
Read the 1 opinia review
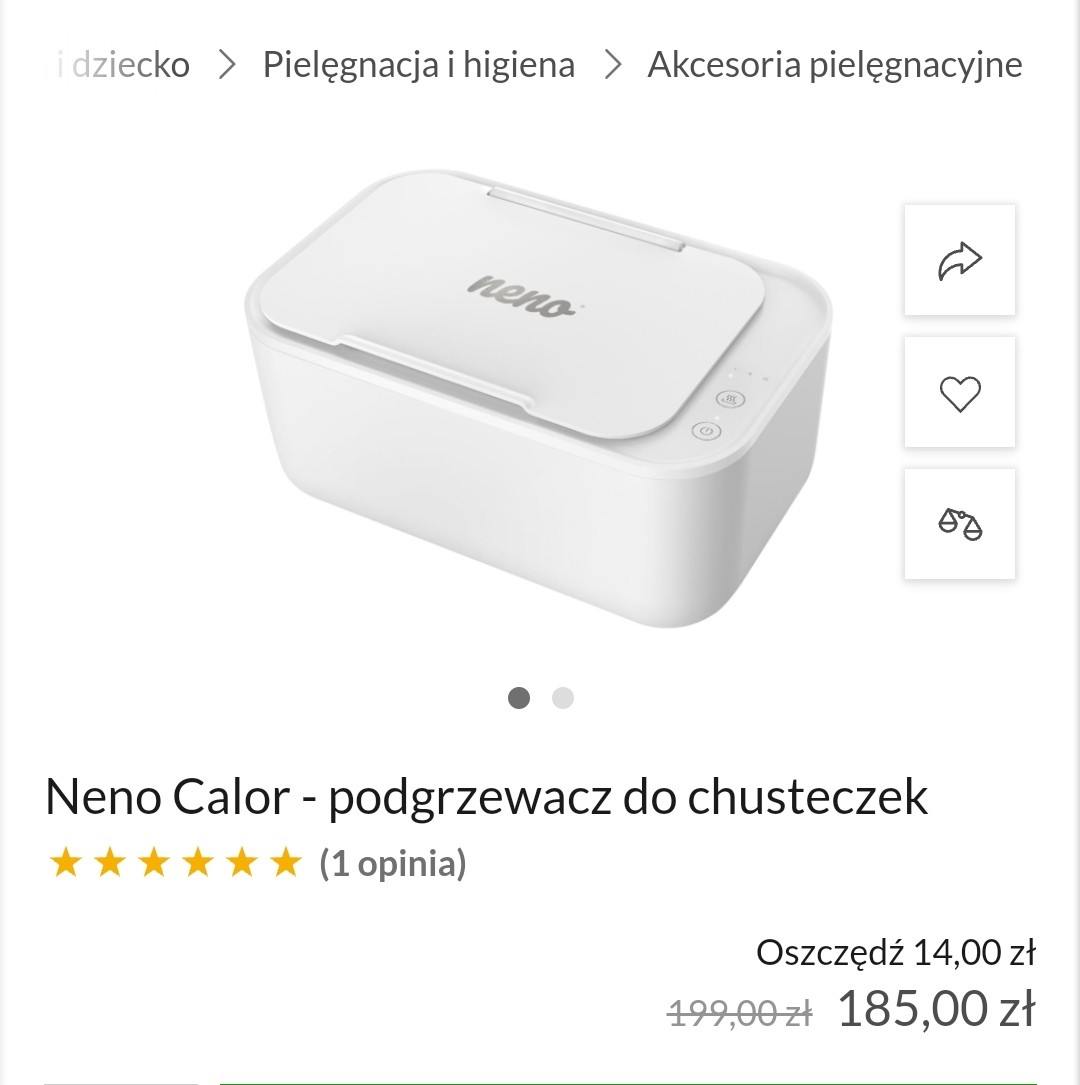[392, 863]
